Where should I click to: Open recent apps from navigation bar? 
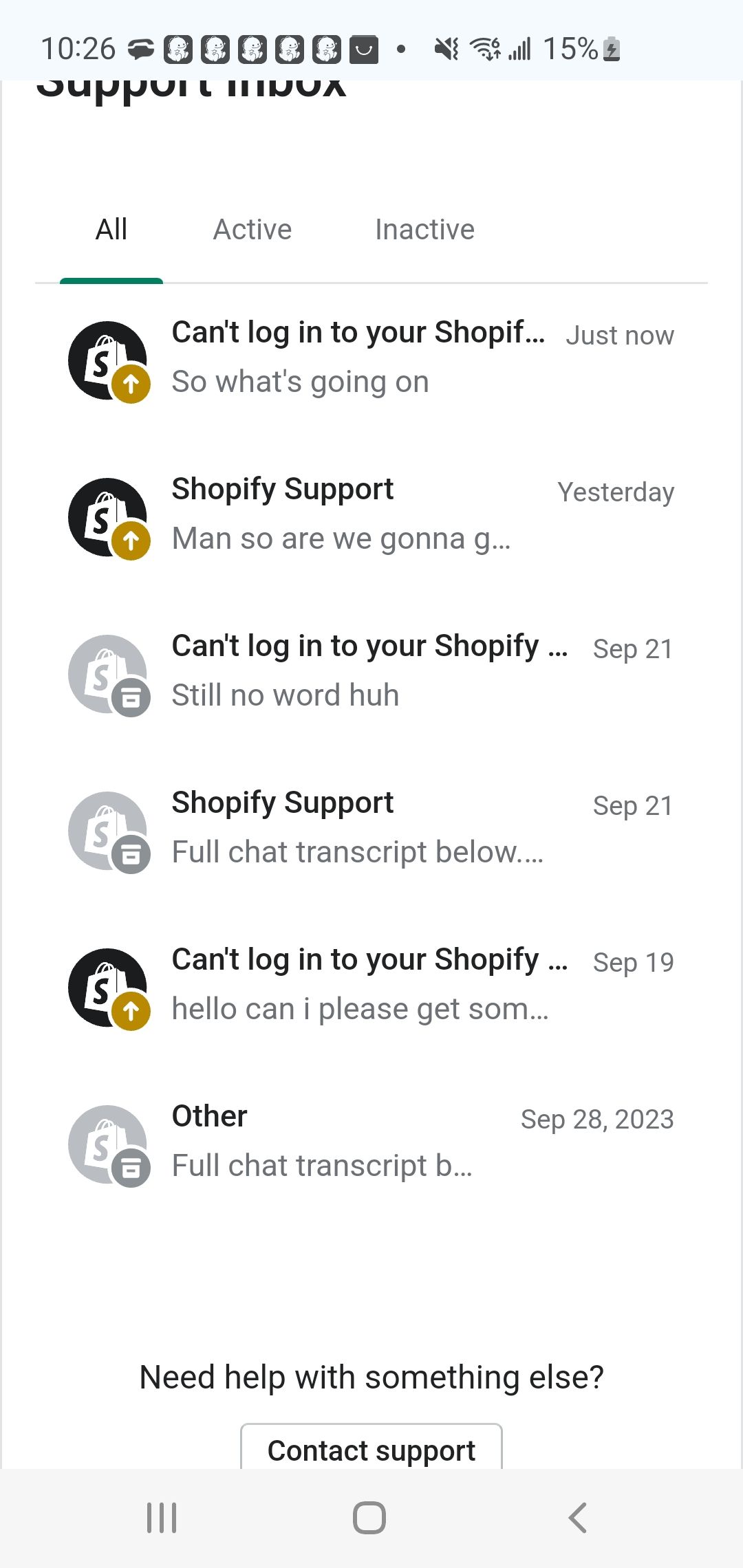[x=162, y=1517]
